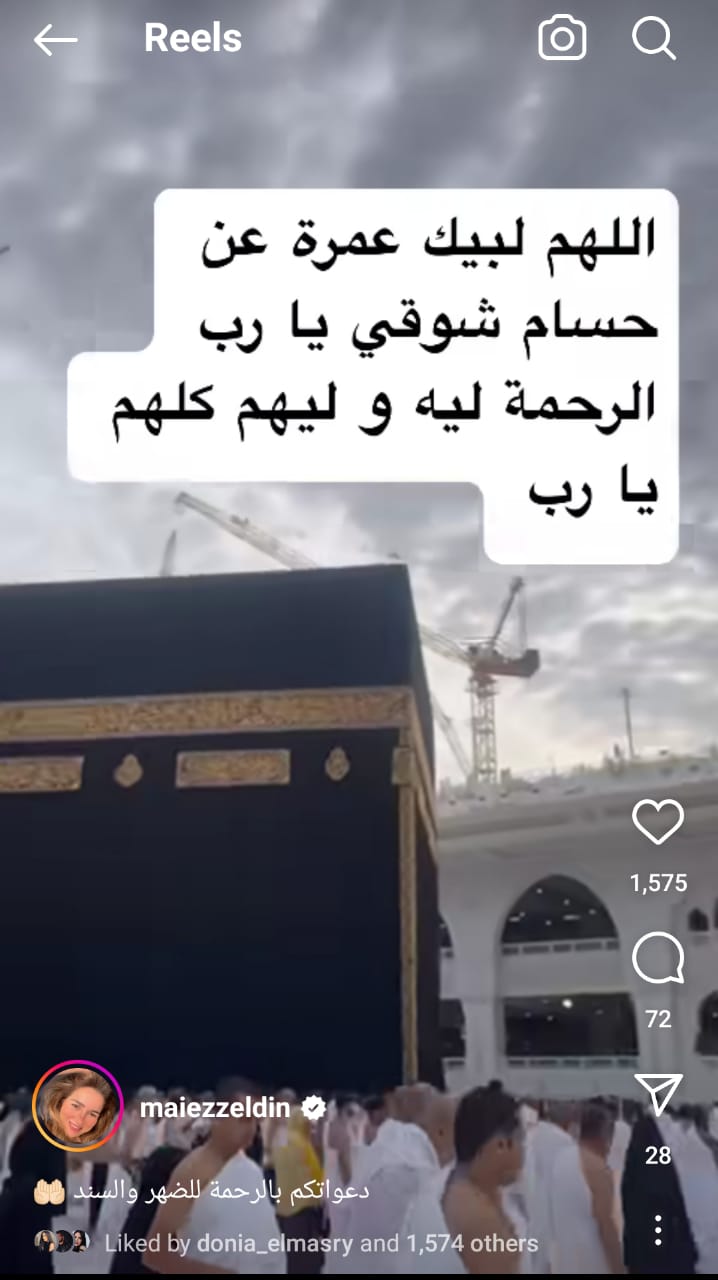
Task: Open maiezzeldin's profile via username
Action: (x=217, y=1107)
